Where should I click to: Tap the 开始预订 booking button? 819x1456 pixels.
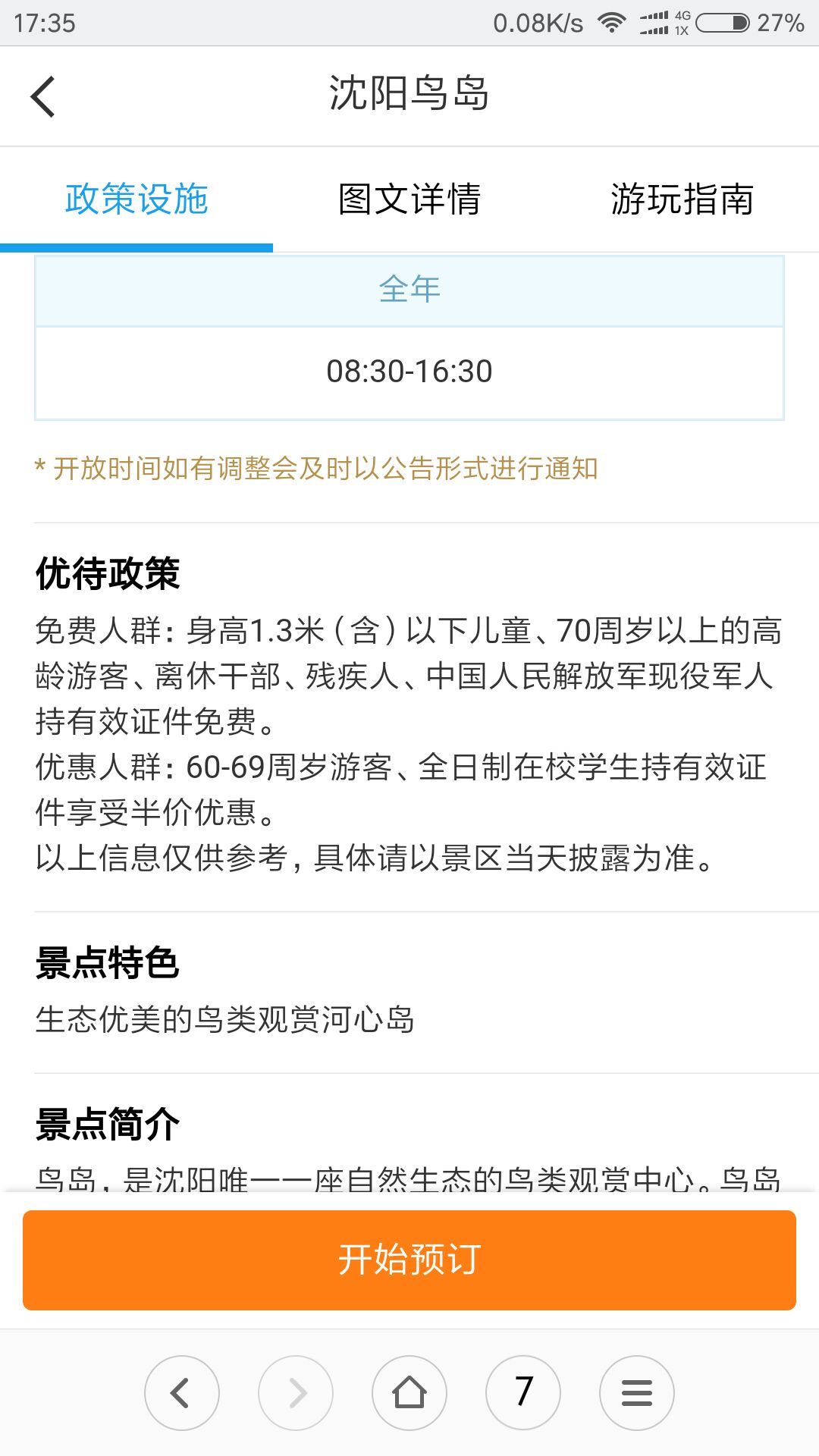click(409, 1260)
